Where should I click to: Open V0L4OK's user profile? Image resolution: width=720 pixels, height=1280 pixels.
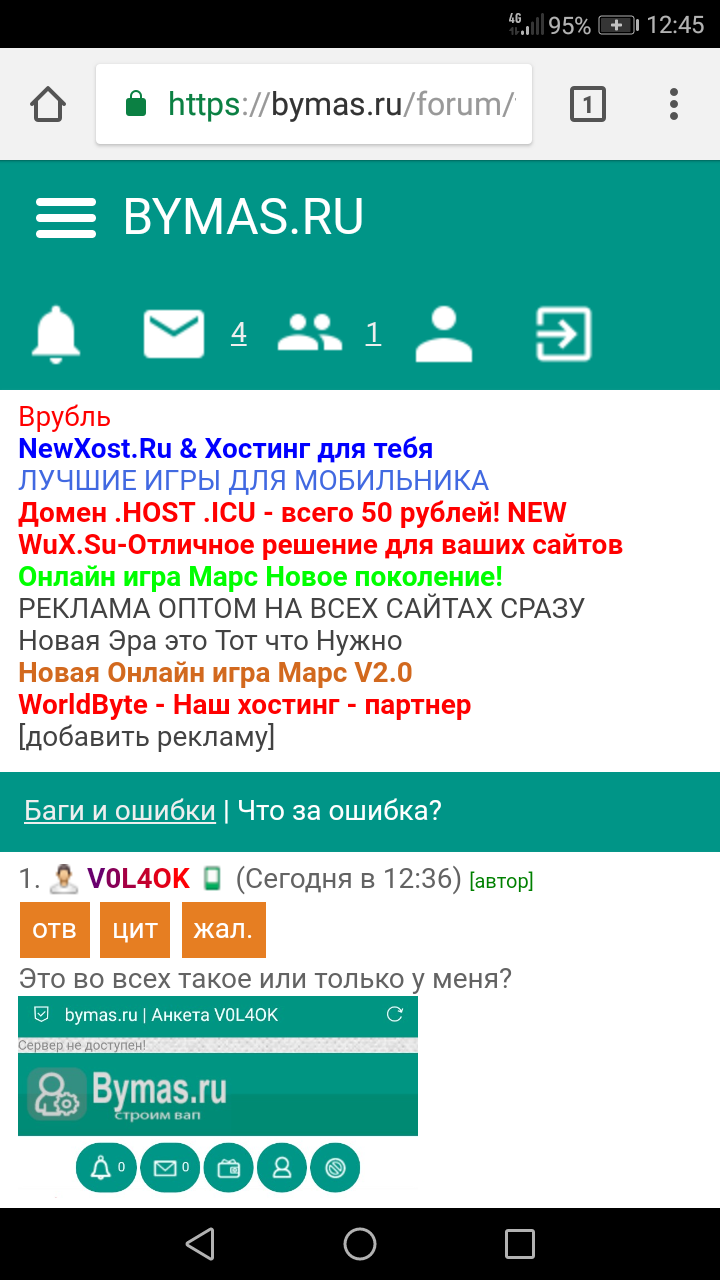pyautogui.click(x=138, y=879)
